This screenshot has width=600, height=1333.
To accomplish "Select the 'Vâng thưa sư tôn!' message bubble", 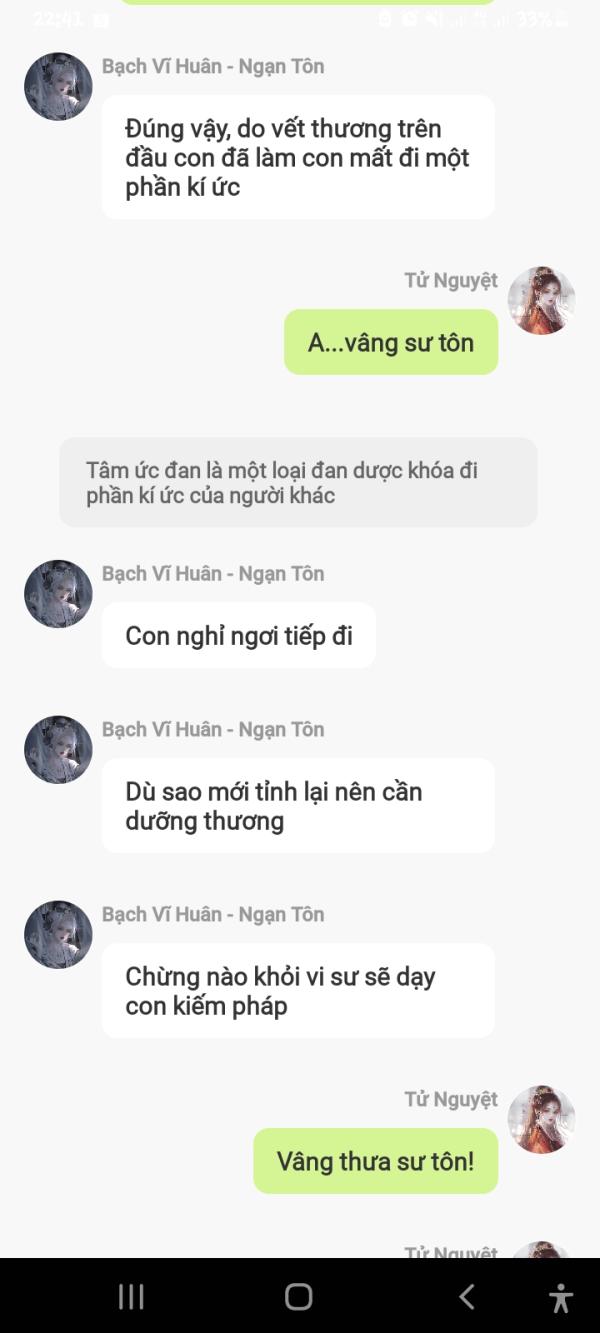I will pos(375,1161).
